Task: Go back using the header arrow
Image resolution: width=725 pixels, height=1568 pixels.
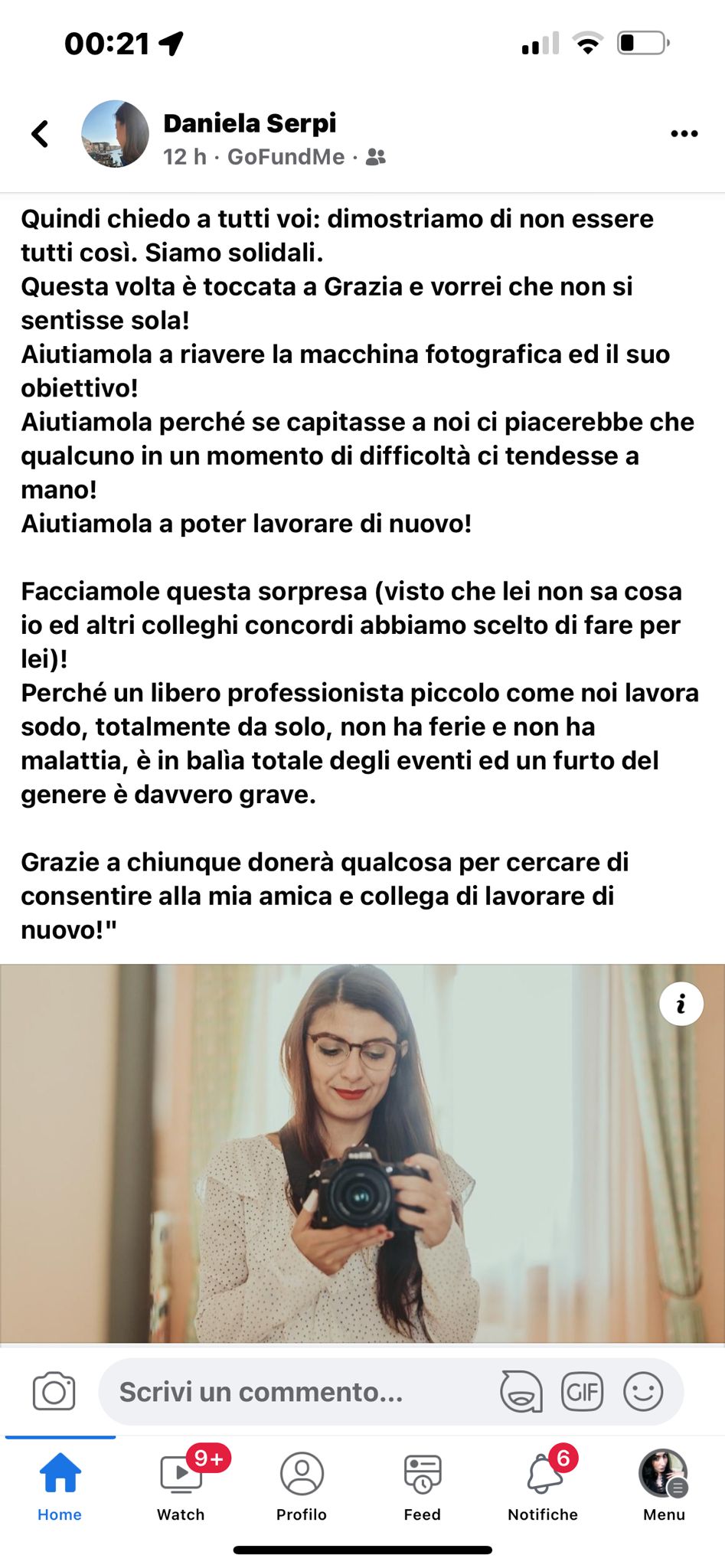Action: tap(40, 134)
